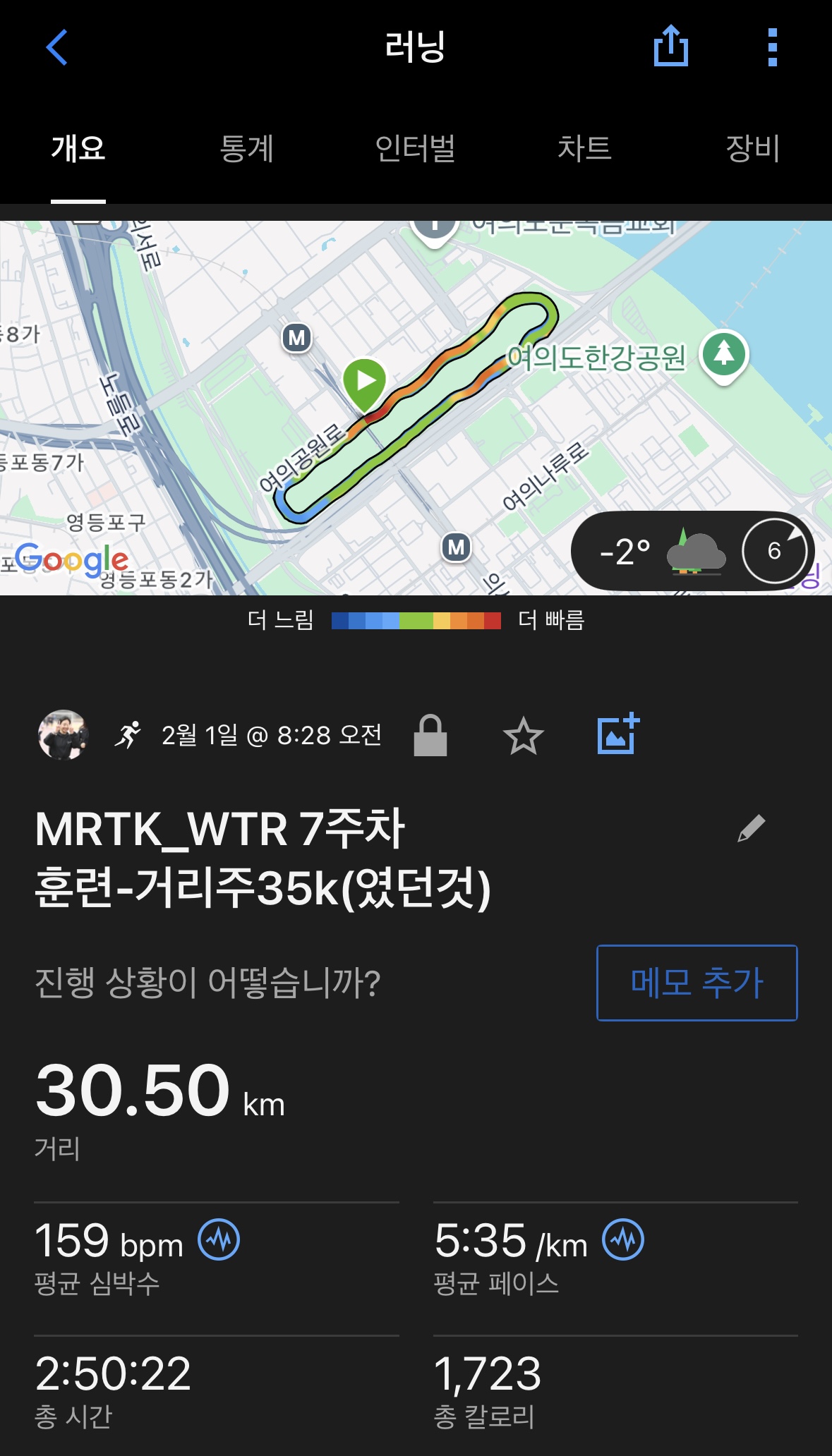Open the 인터벌 tab

tap(415, 149)
